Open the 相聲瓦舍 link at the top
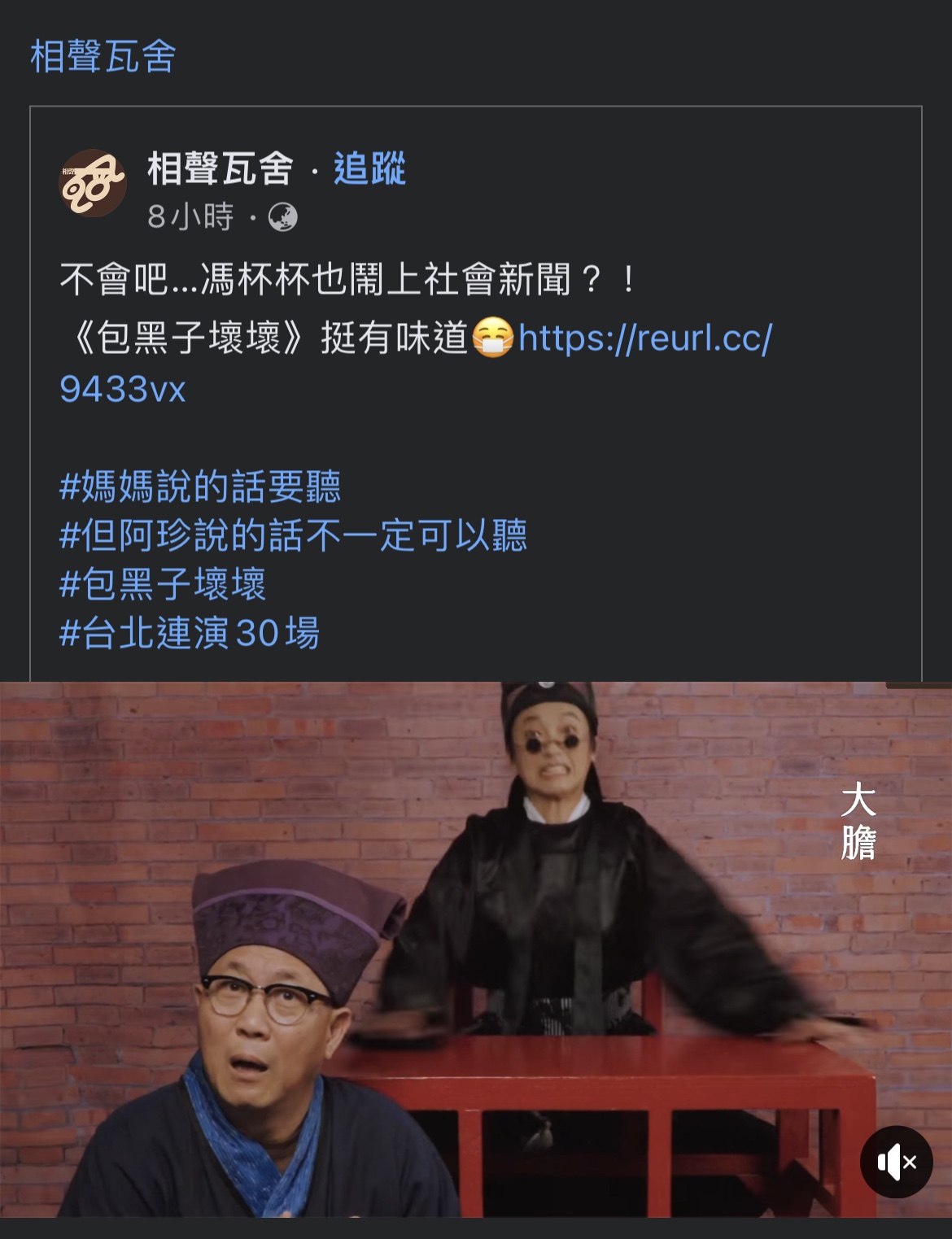This screenshot has height=1239, width=952. click(x=103, y=57)
